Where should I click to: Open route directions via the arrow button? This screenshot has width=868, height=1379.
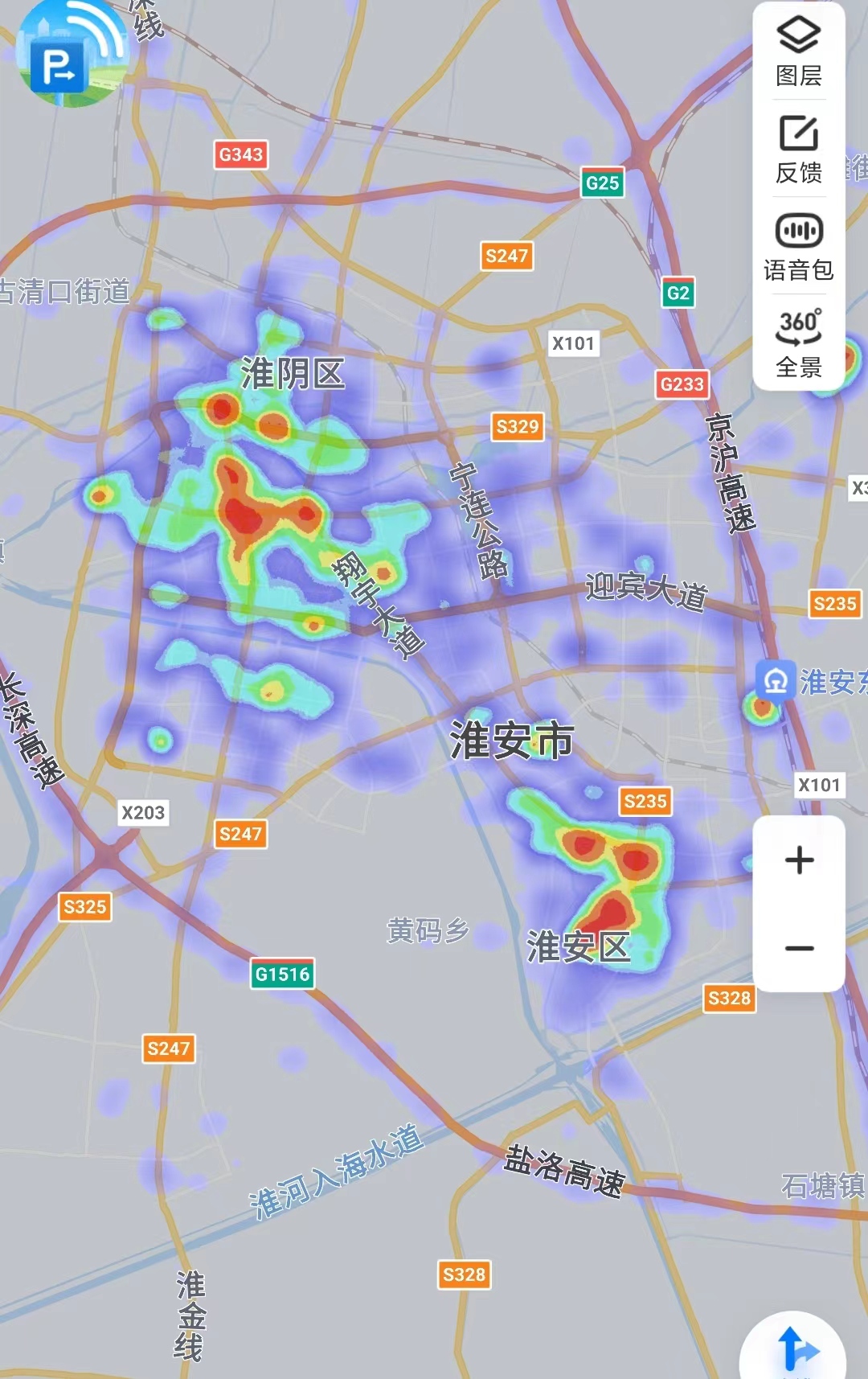click(795, 1347)
